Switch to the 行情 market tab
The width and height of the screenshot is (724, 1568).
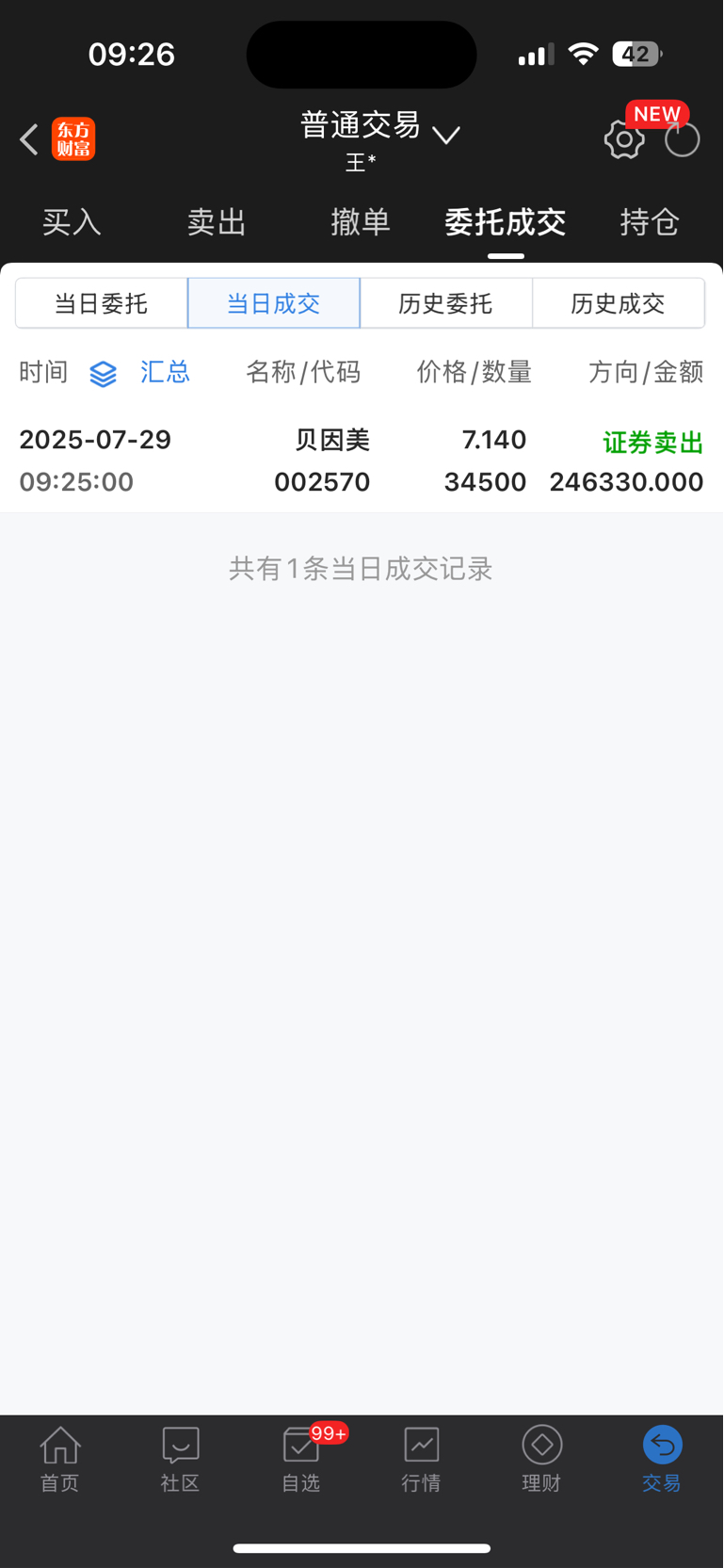point(421,1459)
